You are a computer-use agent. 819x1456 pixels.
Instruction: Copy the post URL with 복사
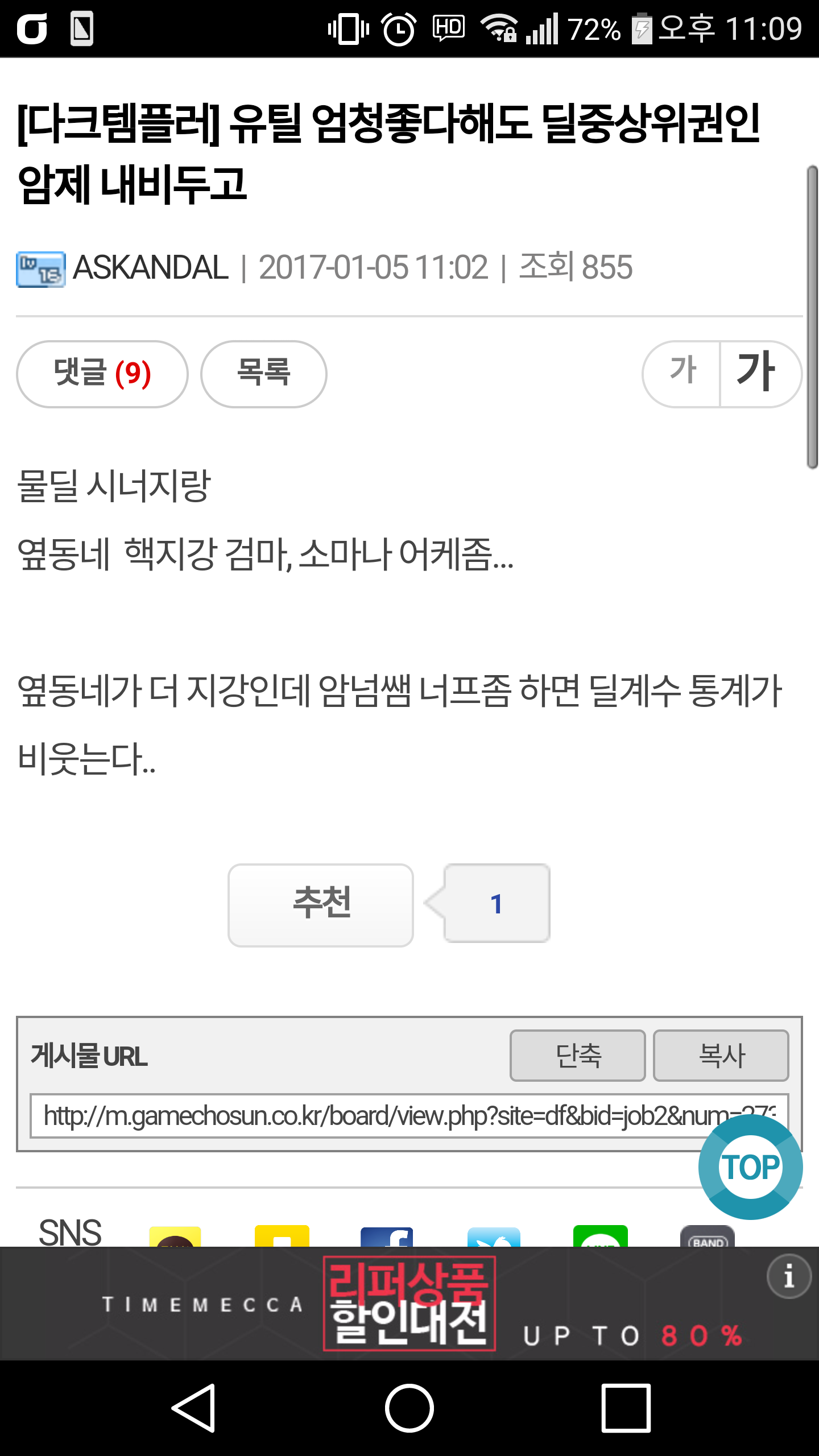coord(721,1055)
